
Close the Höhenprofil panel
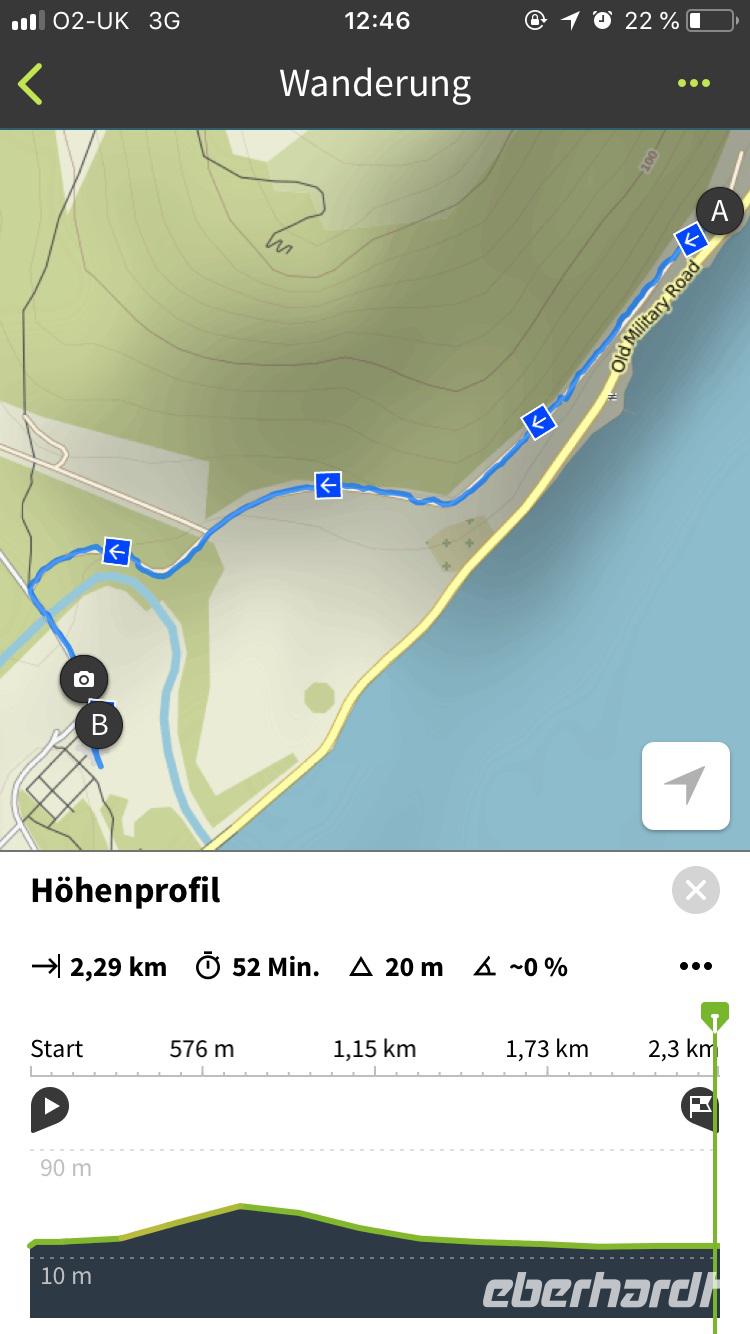click(695, 890)
